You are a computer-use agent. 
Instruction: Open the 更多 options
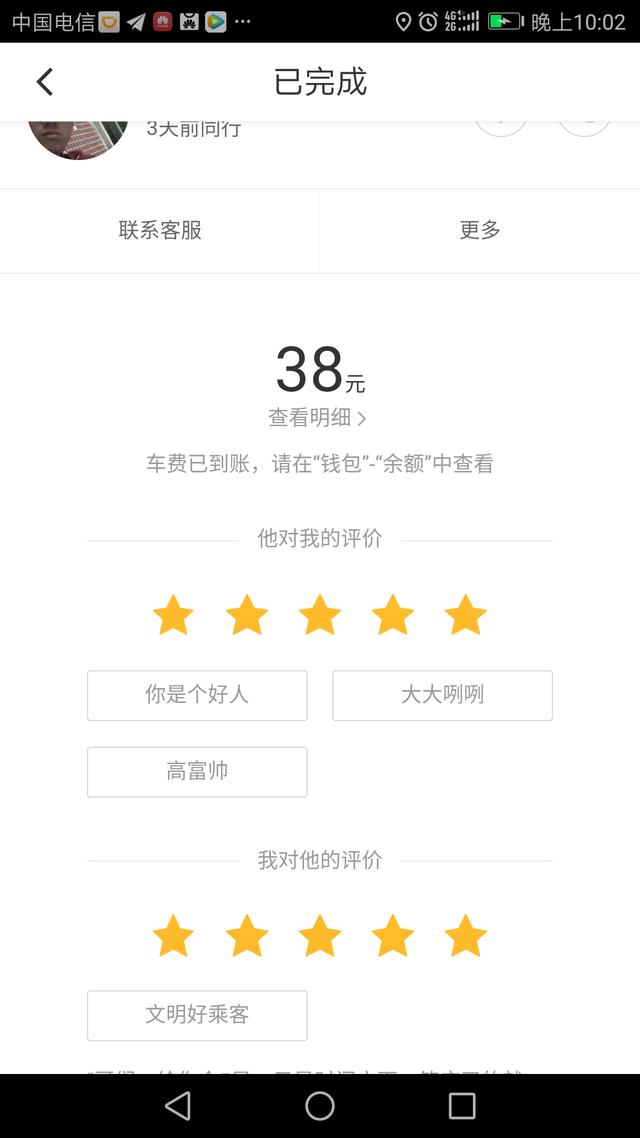click(x=480, y=231)
